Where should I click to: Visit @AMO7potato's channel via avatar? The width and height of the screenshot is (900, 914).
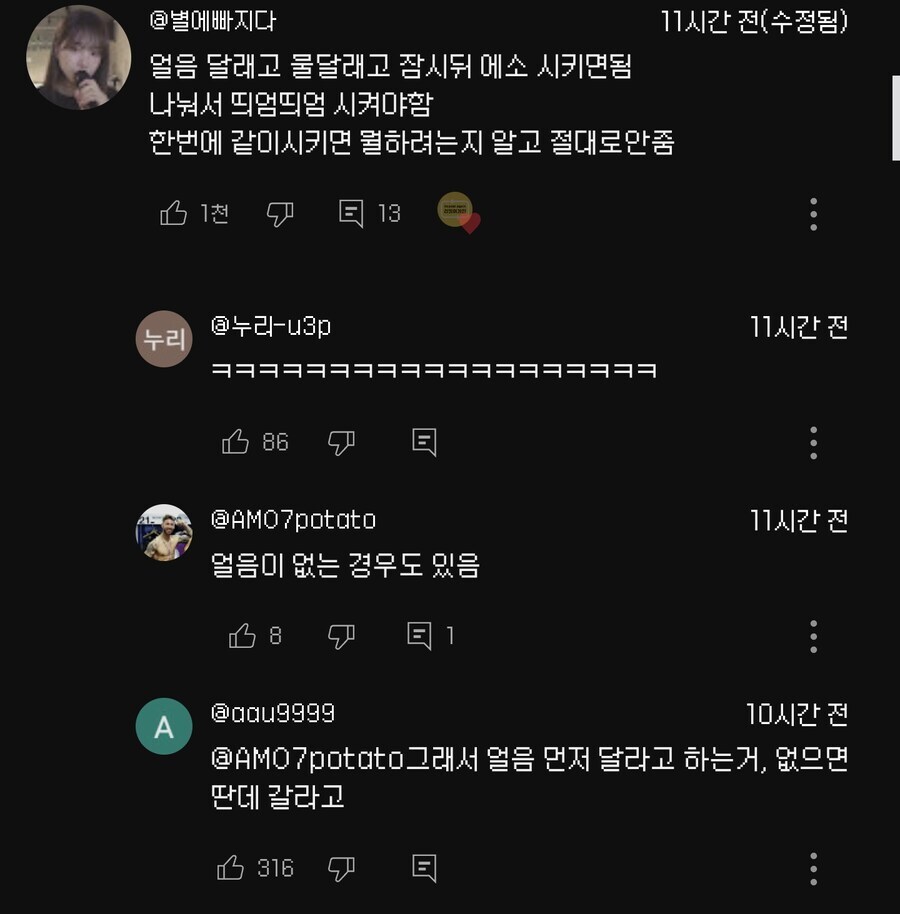click(x=164, y=532)
